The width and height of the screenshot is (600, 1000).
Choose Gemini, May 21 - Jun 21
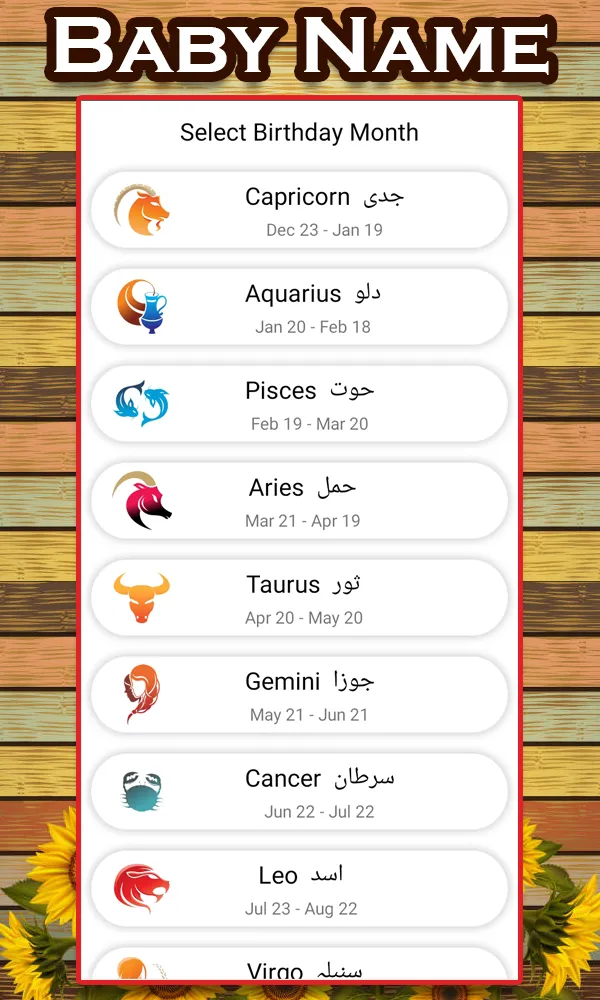(299, 696)
